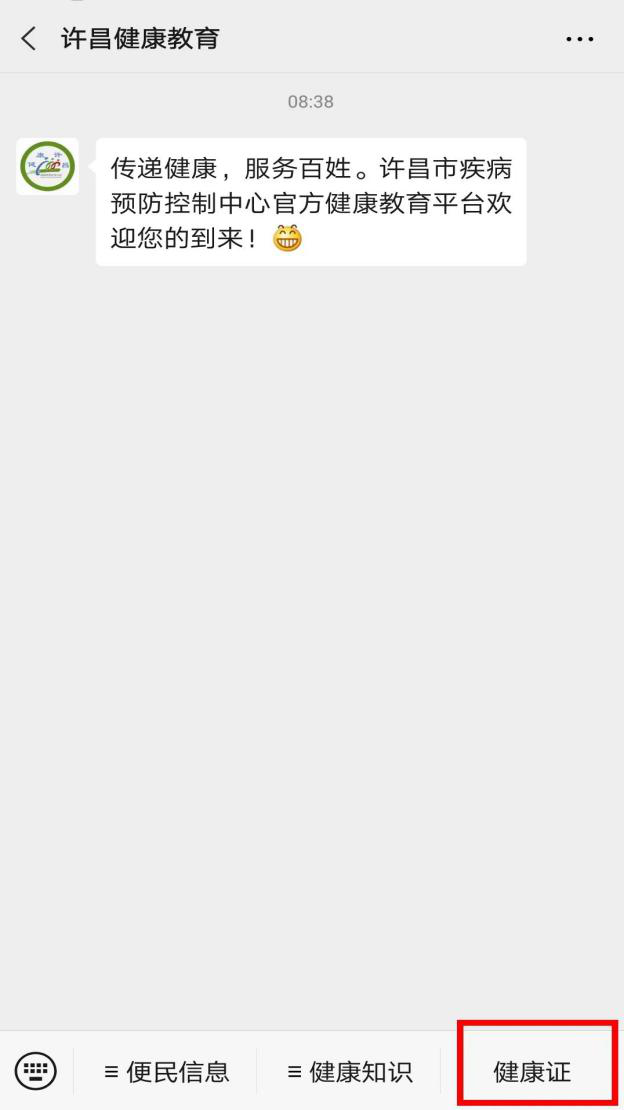Image resolution: width=624 pixels, height=1110 pixels.
Task: Open the 健康证 menu item
Action: (x=532, y=1072)
